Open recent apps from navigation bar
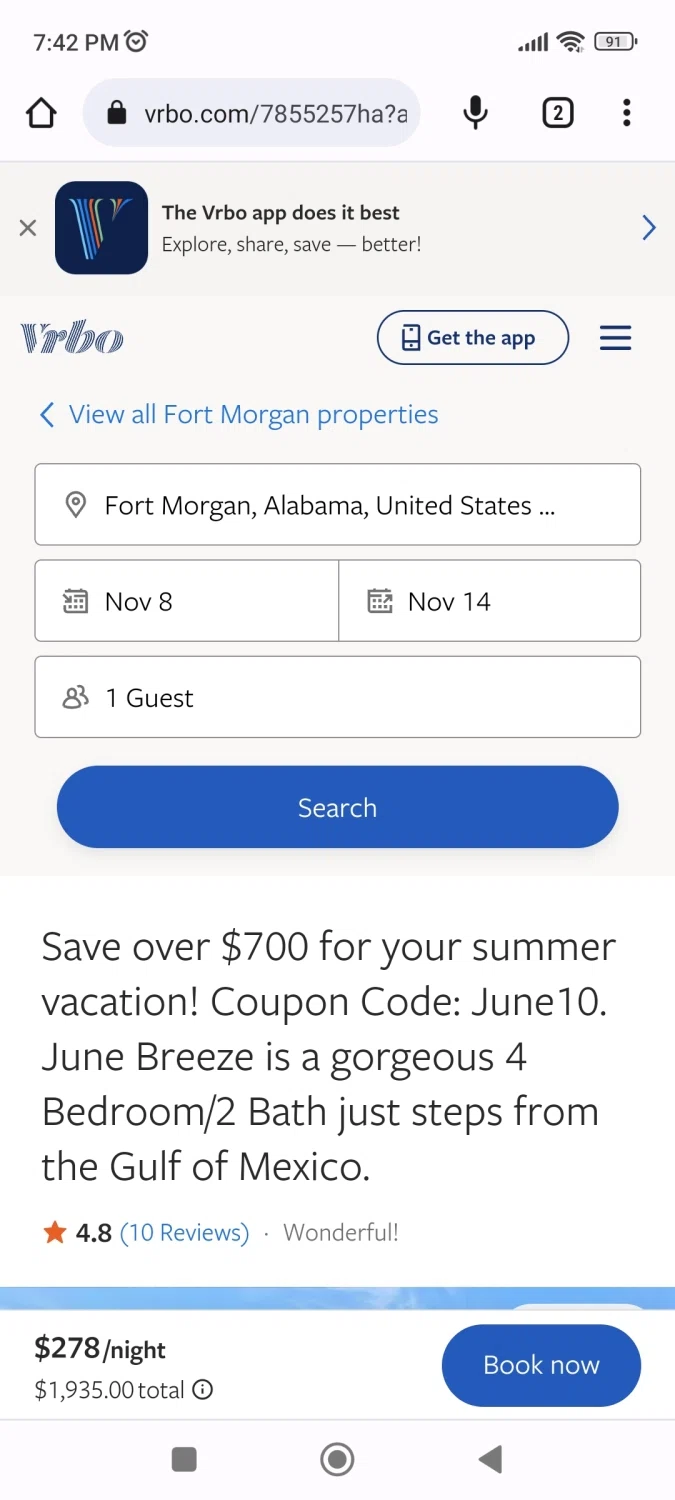 tap(184, 1460)
